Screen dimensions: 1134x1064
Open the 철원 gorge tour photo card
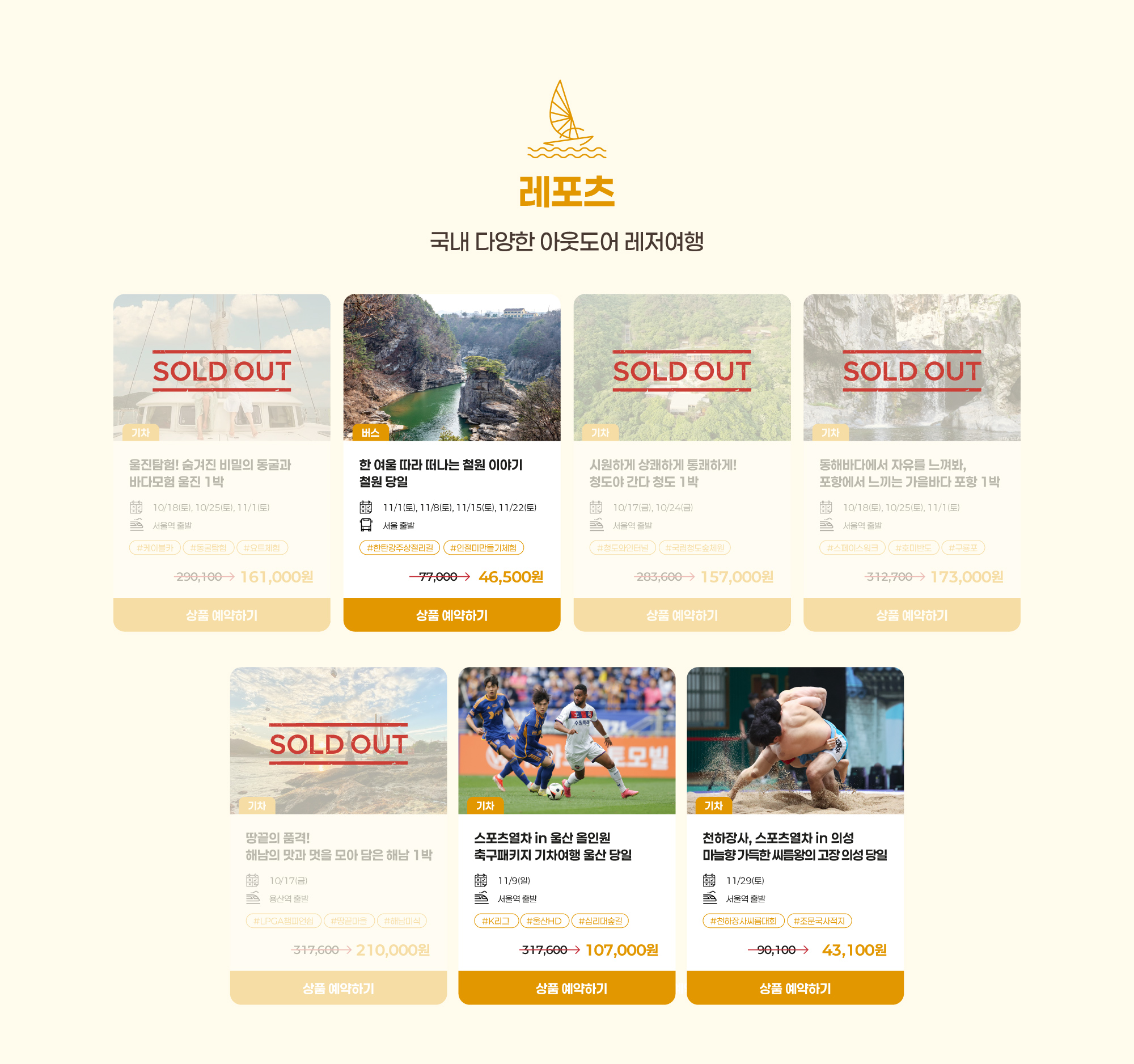(x=451, y=368)
